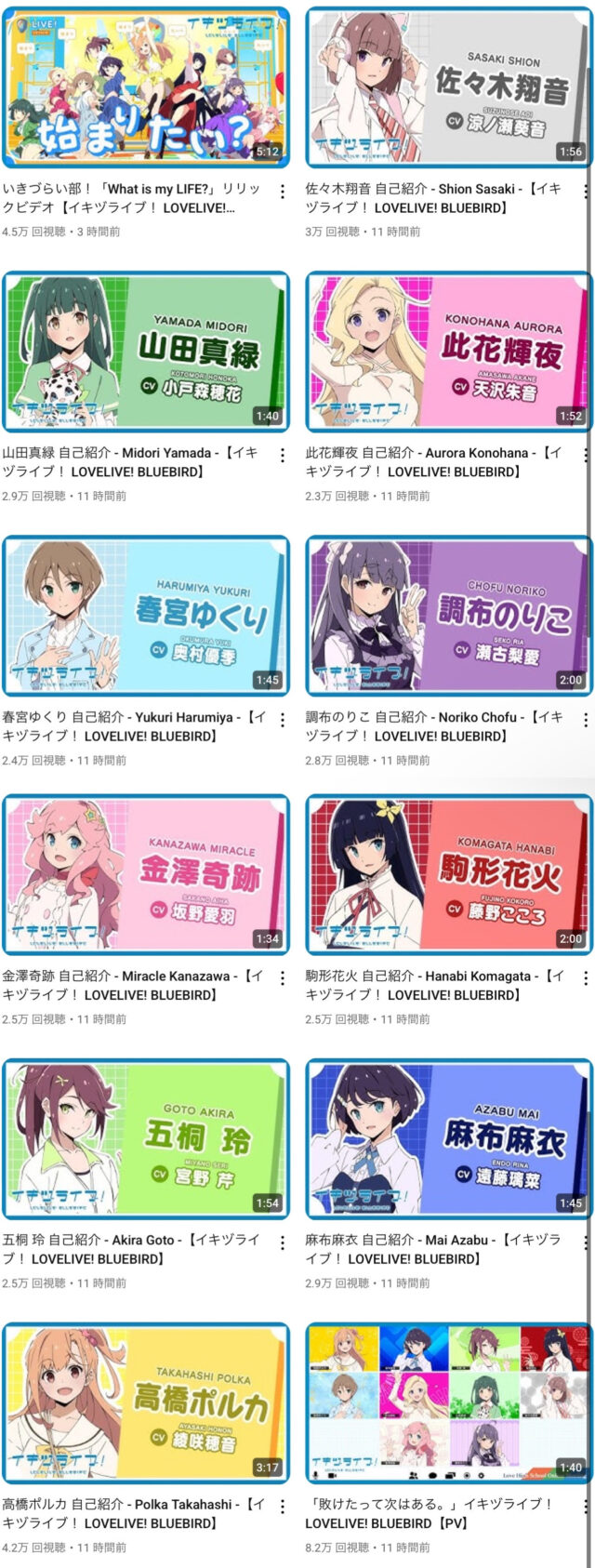Open the three-dot menu for Yukuri Harumiya video

[283, 720]
